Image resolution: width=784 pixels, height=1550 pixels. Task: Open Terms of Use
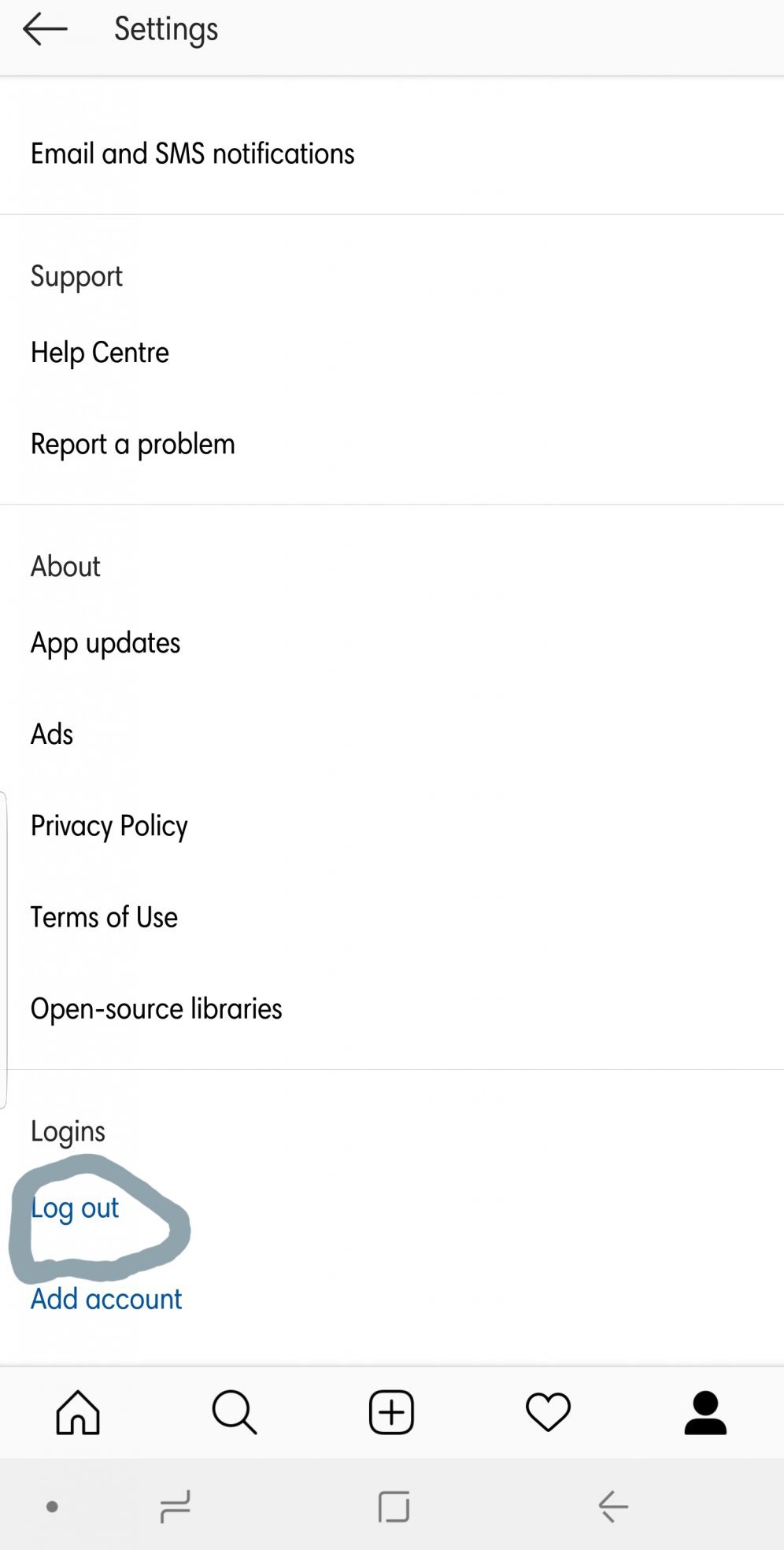(392, 917)
